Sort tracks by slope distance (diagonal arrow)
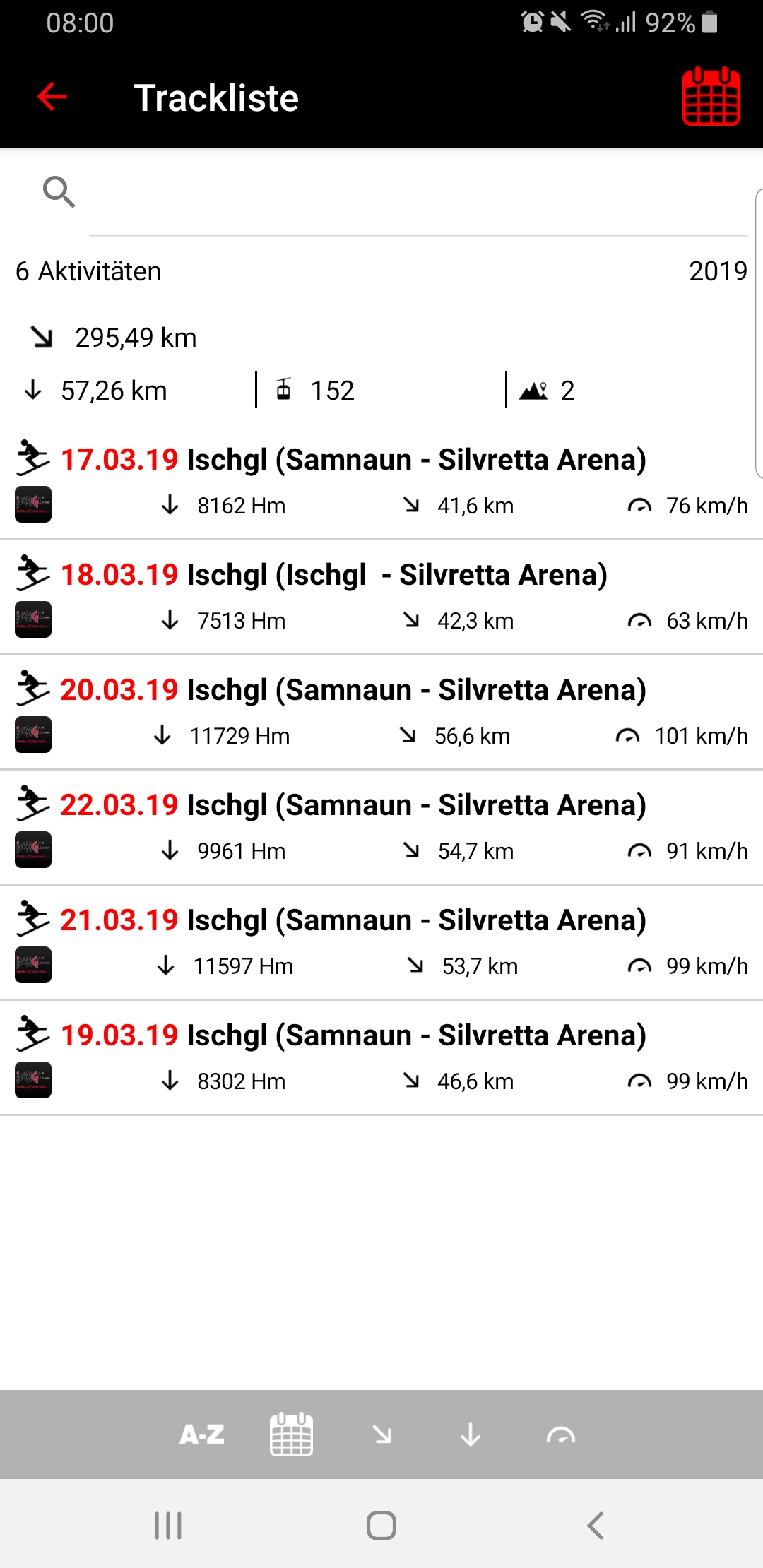 (x=382, y=1435)
